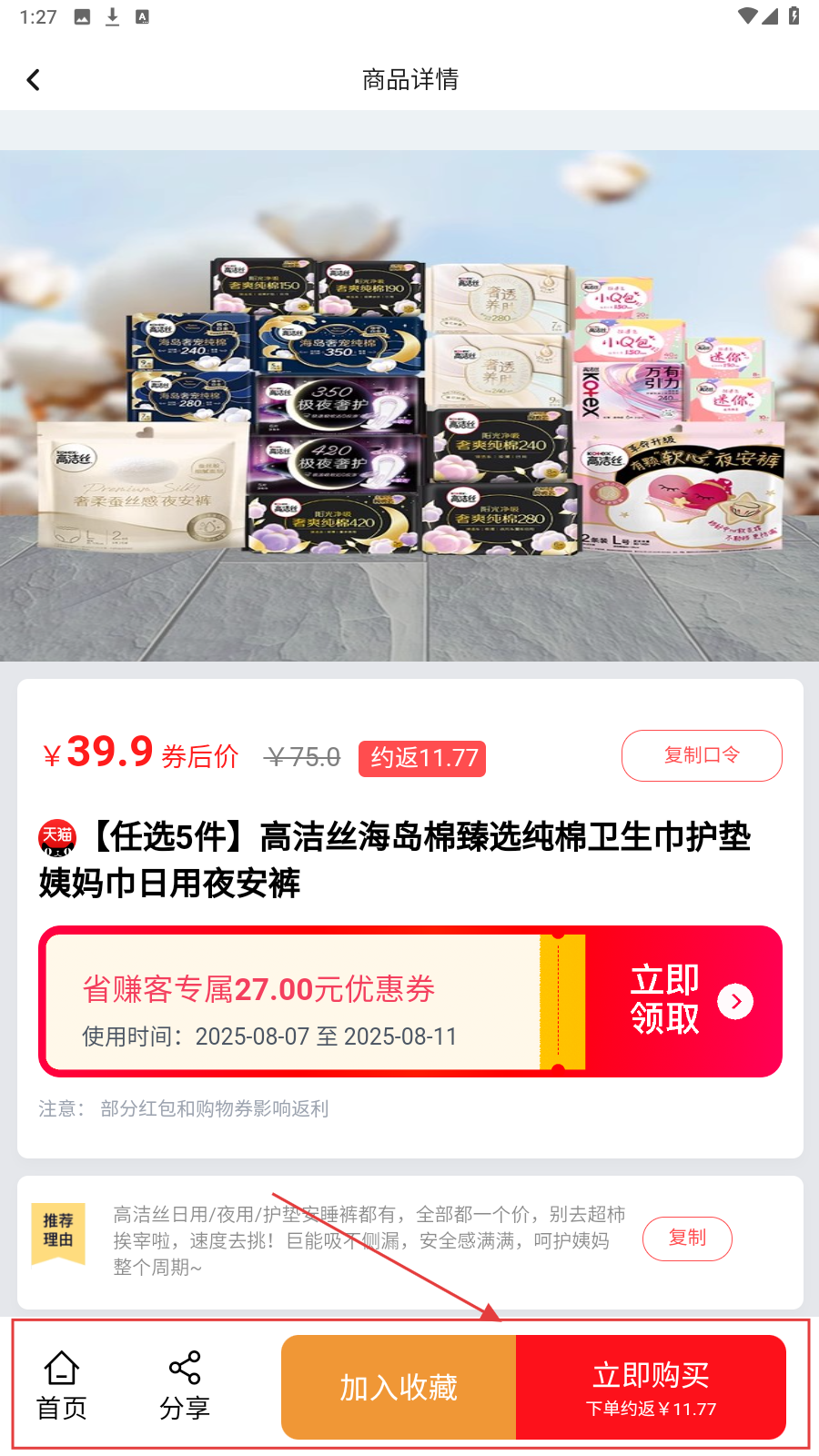Claim the 27.00元 coupon via 立即领取
This screenshot has height=1456, width=819.
(684, 1001)
